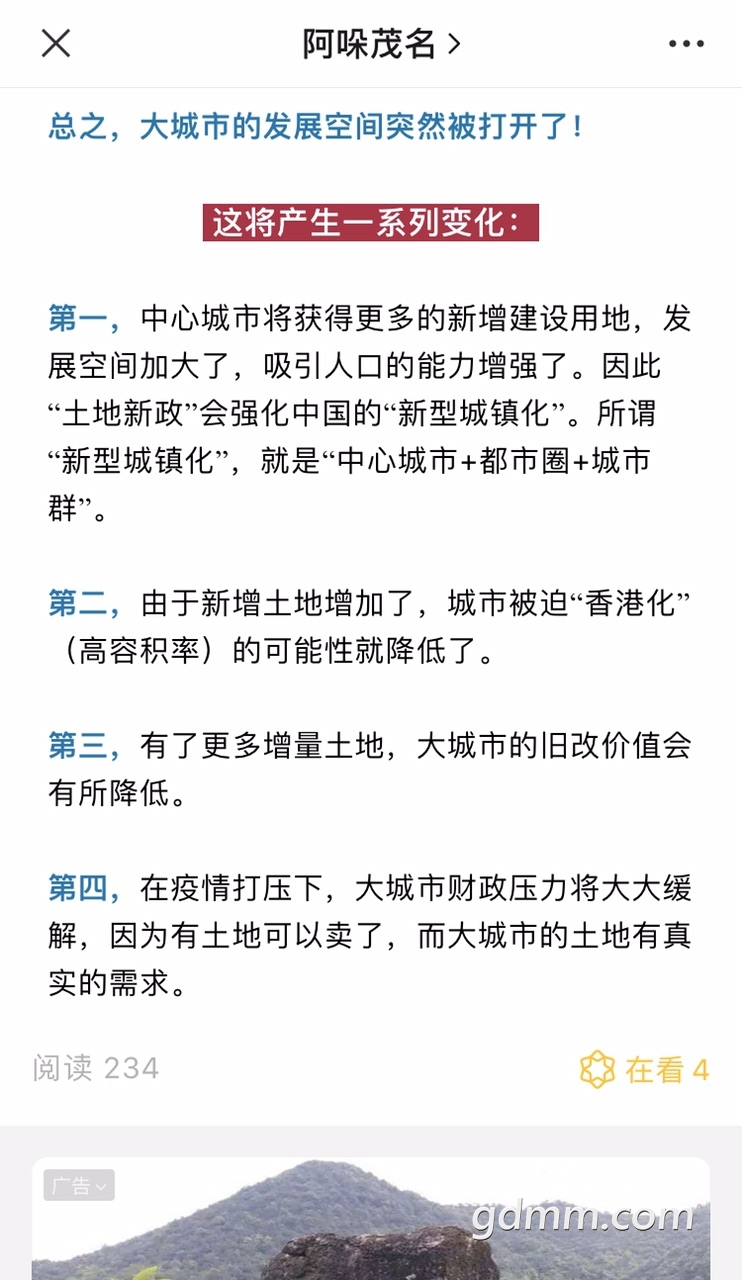The width and height of the screenshot is (742, 1280).
Task: Open the three-dot overflow menu
Action: tap(686, 43)
